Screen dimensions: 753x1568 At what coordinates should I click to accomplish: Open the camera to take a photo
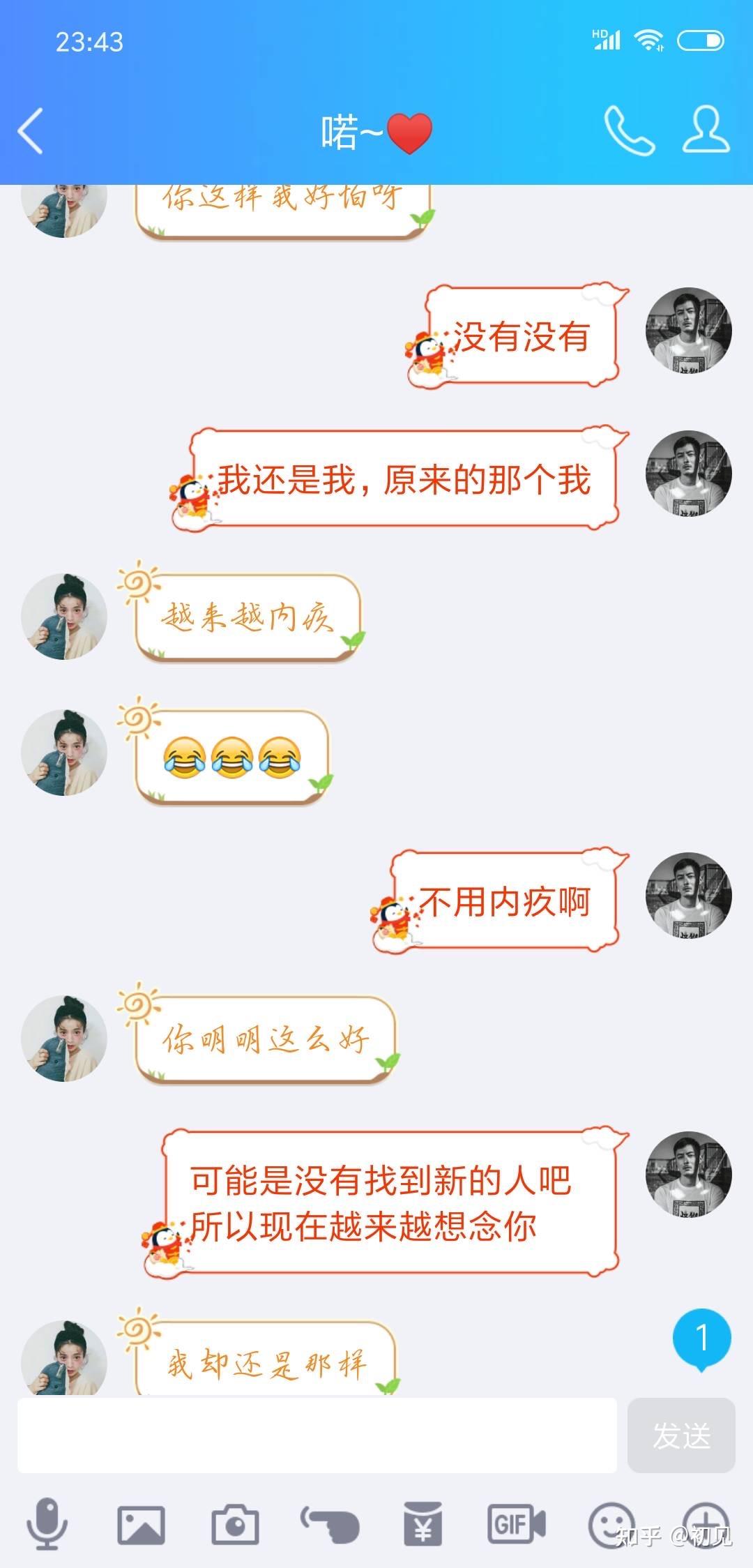tap(235, 1524)
